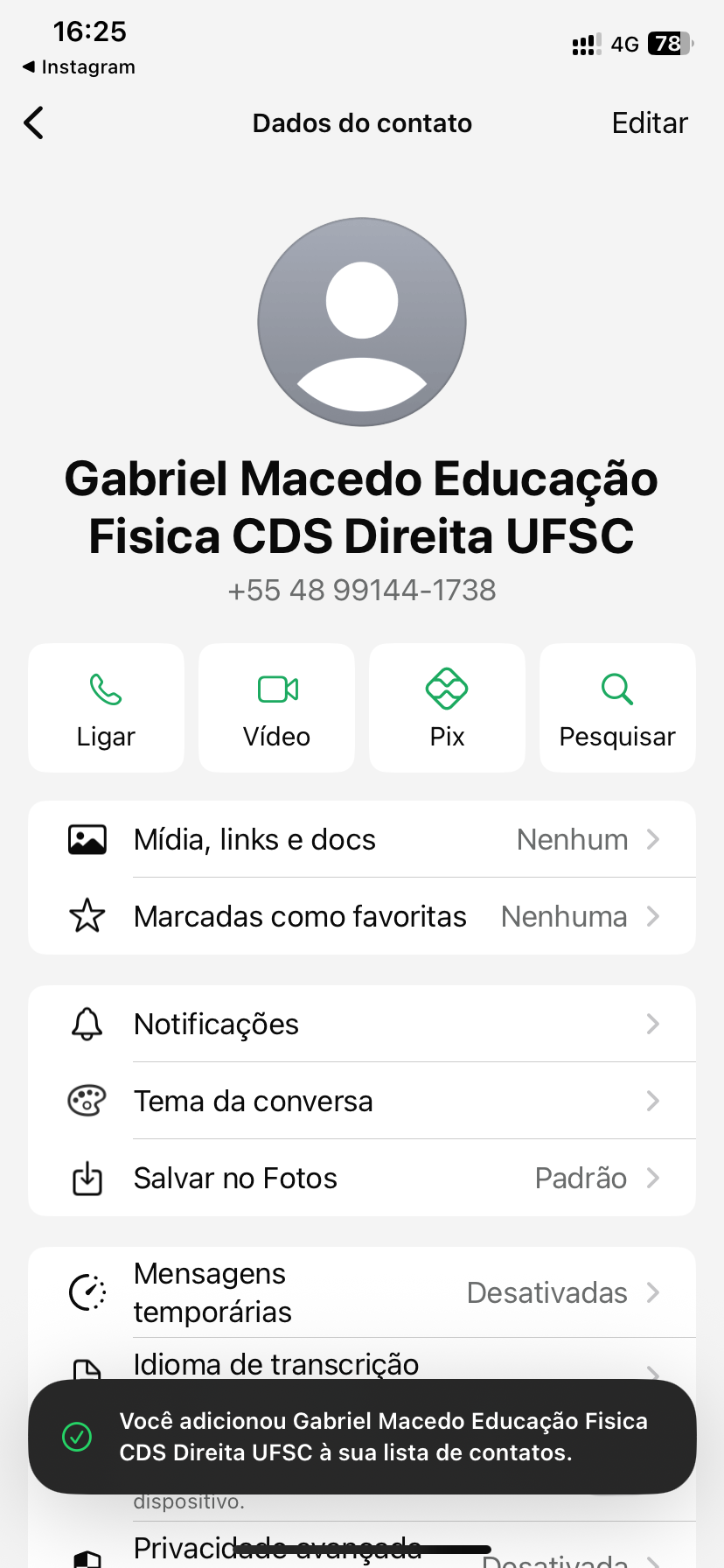Open Notificações settings
This screenshot has width=724, height=1568.
pos(362,1024)
